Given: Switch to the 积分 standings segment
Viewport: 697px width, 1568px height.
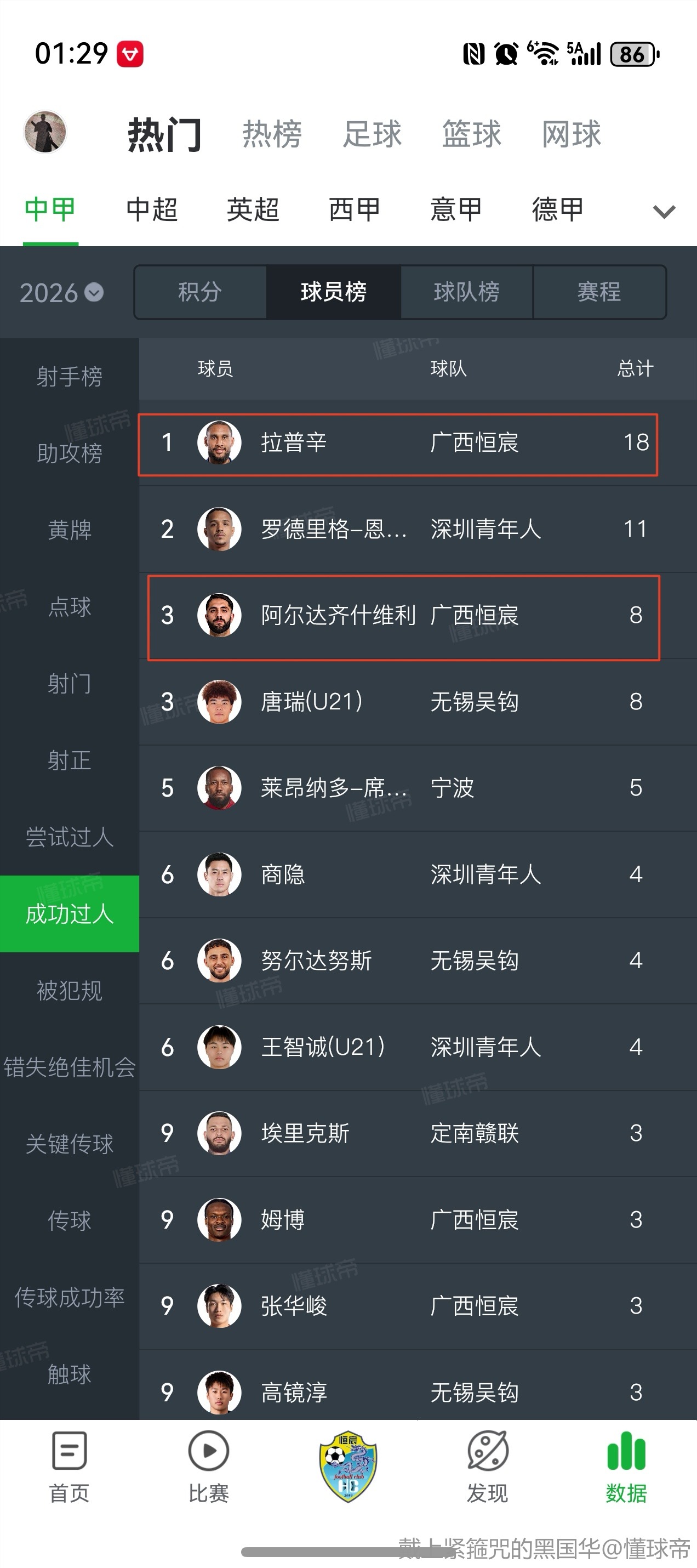Looking at the screenshot, I should pos(200,292).
